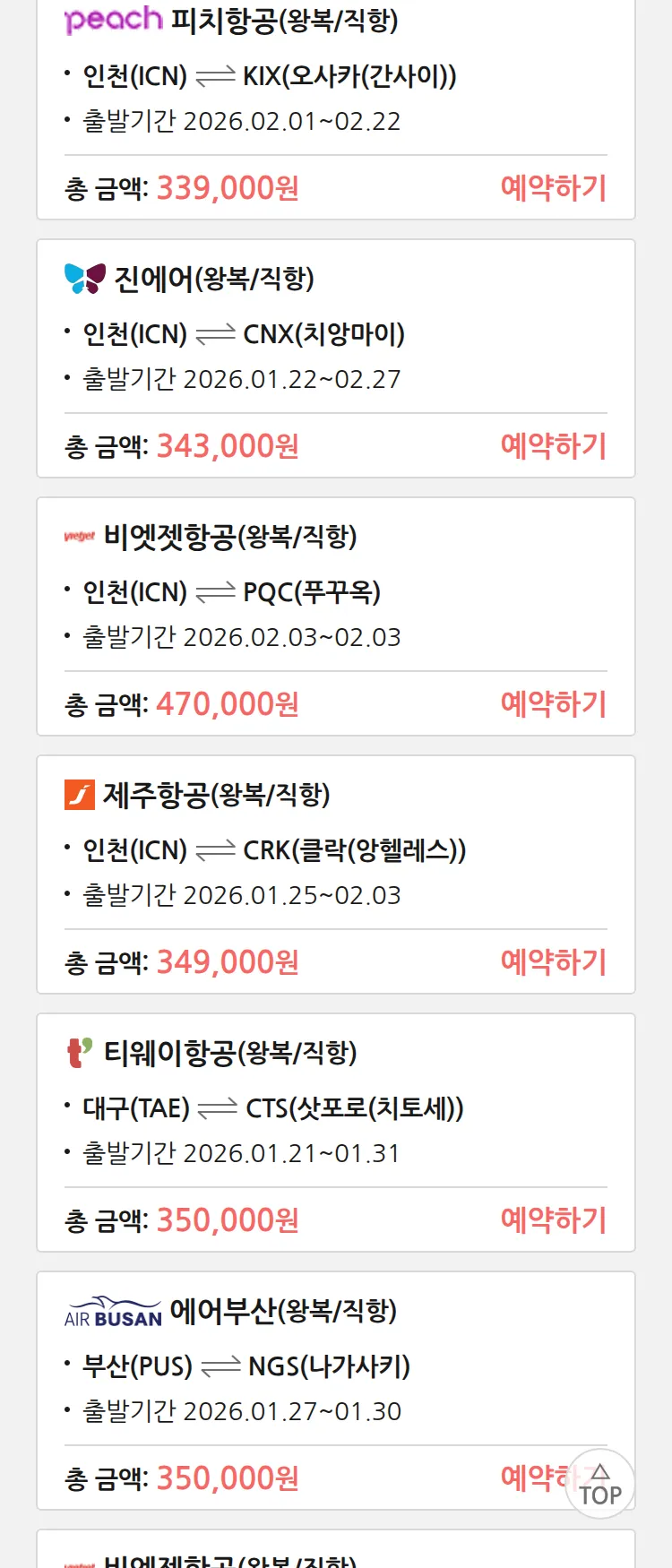Book the 진에어 Chiang Mai flight

[553, 446]
